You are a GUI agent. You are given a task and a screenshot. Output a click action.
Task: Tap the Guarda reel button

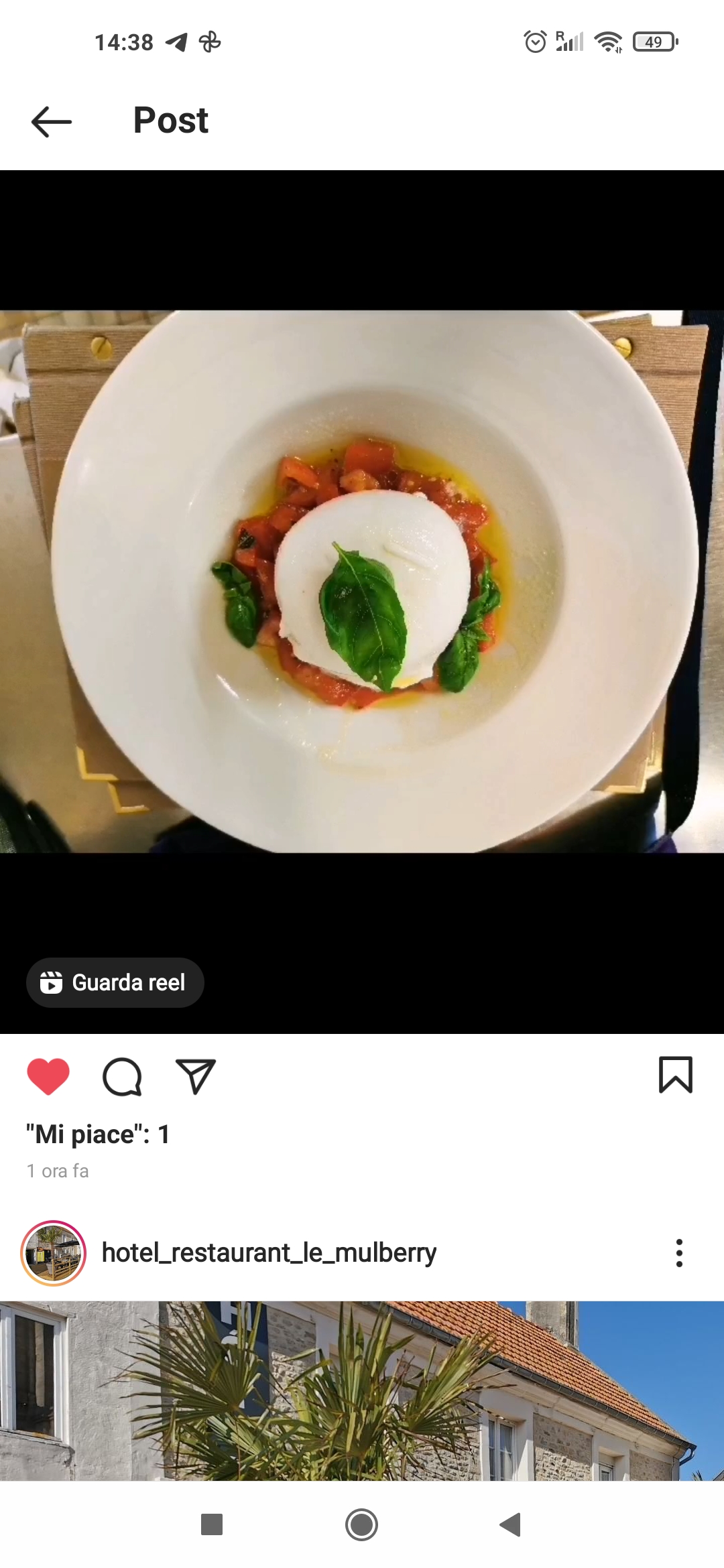[x=115, y=982]
